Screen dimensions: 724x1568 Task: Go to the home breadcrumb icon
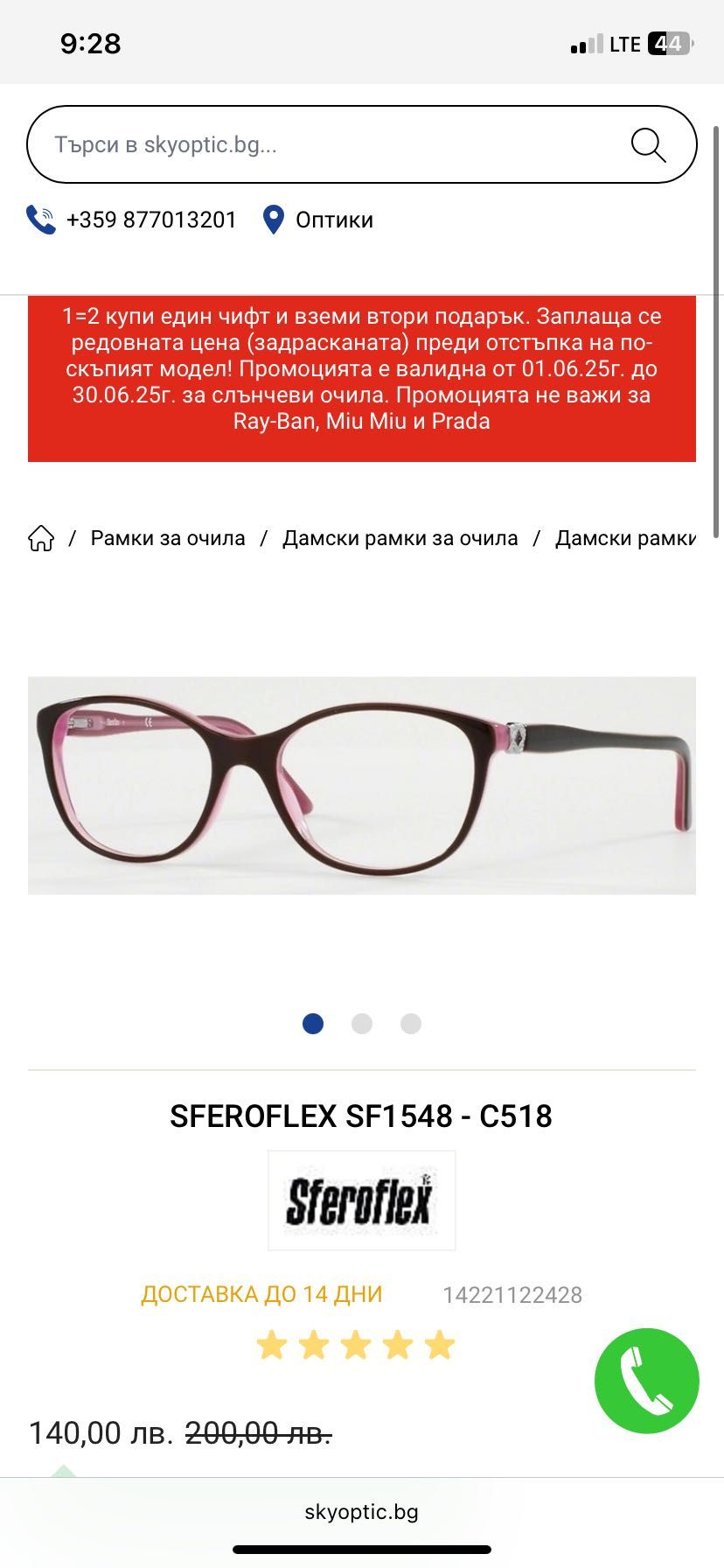pyautogui.click(x=41, y=538)
